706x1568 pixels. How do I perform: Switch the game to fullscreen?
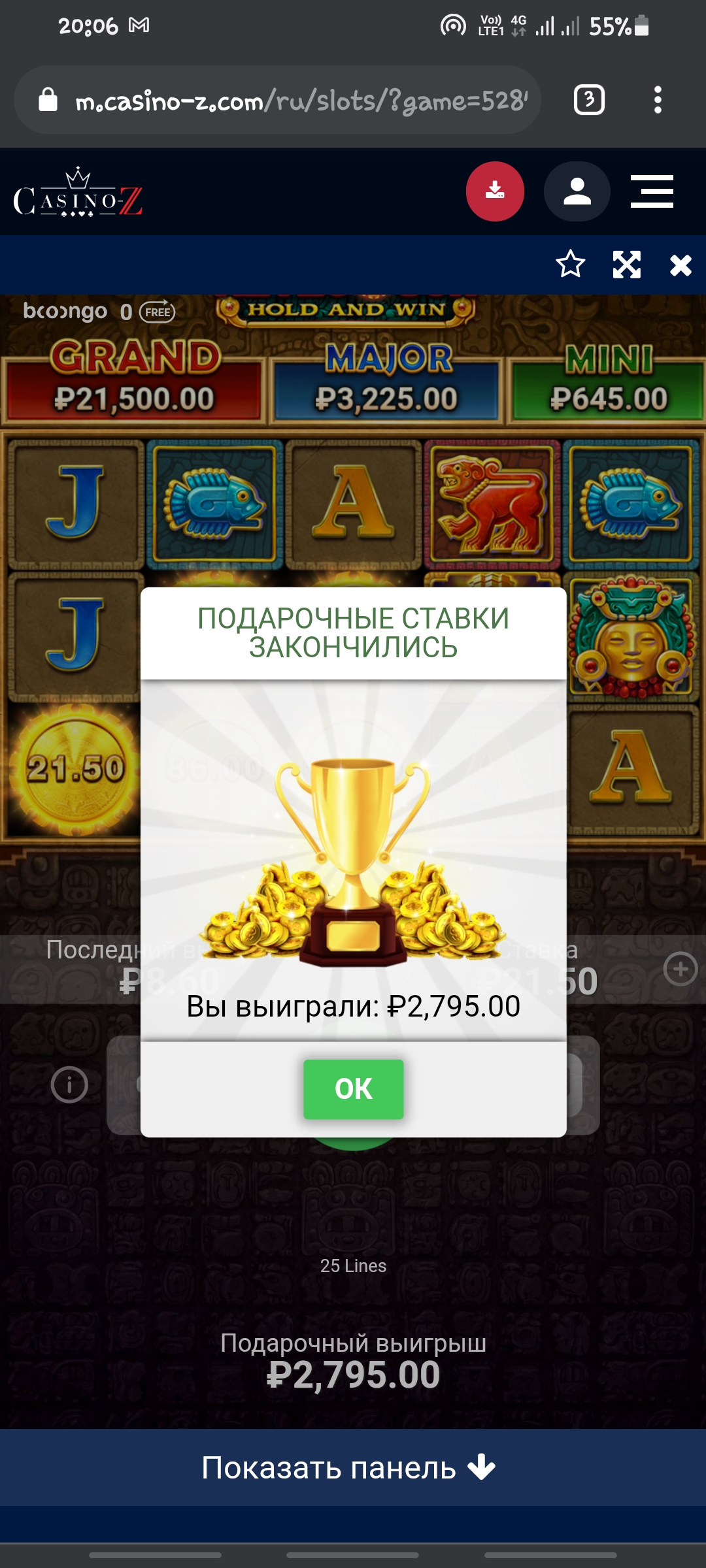coord(626,265)
